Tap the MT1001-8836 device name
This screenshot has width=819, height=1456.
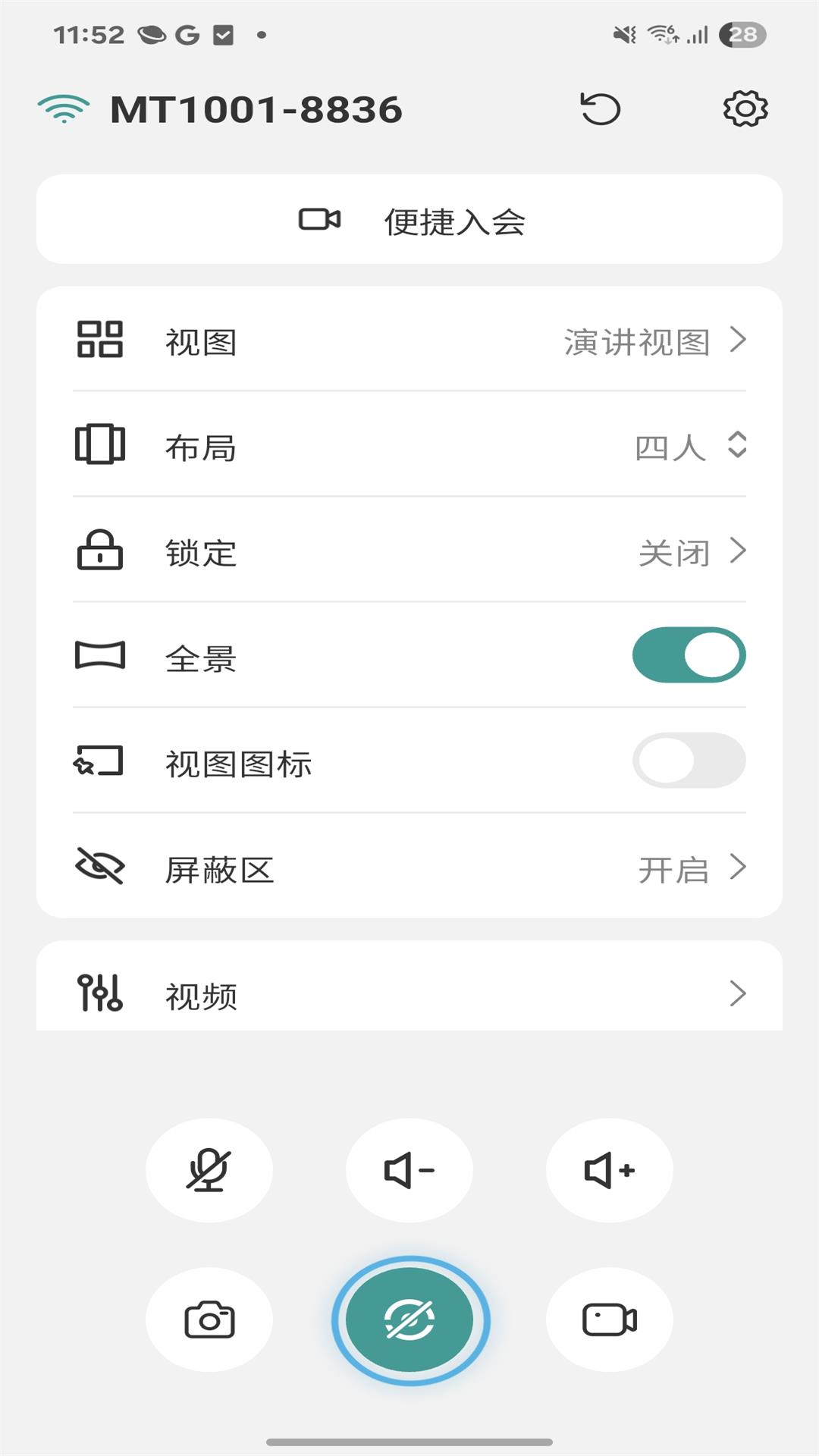point(256,108)
